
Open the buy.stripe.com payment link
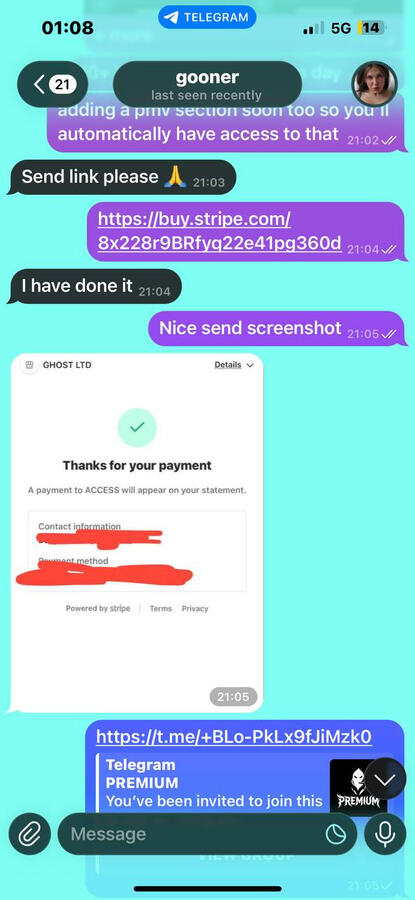pos(219,231)
